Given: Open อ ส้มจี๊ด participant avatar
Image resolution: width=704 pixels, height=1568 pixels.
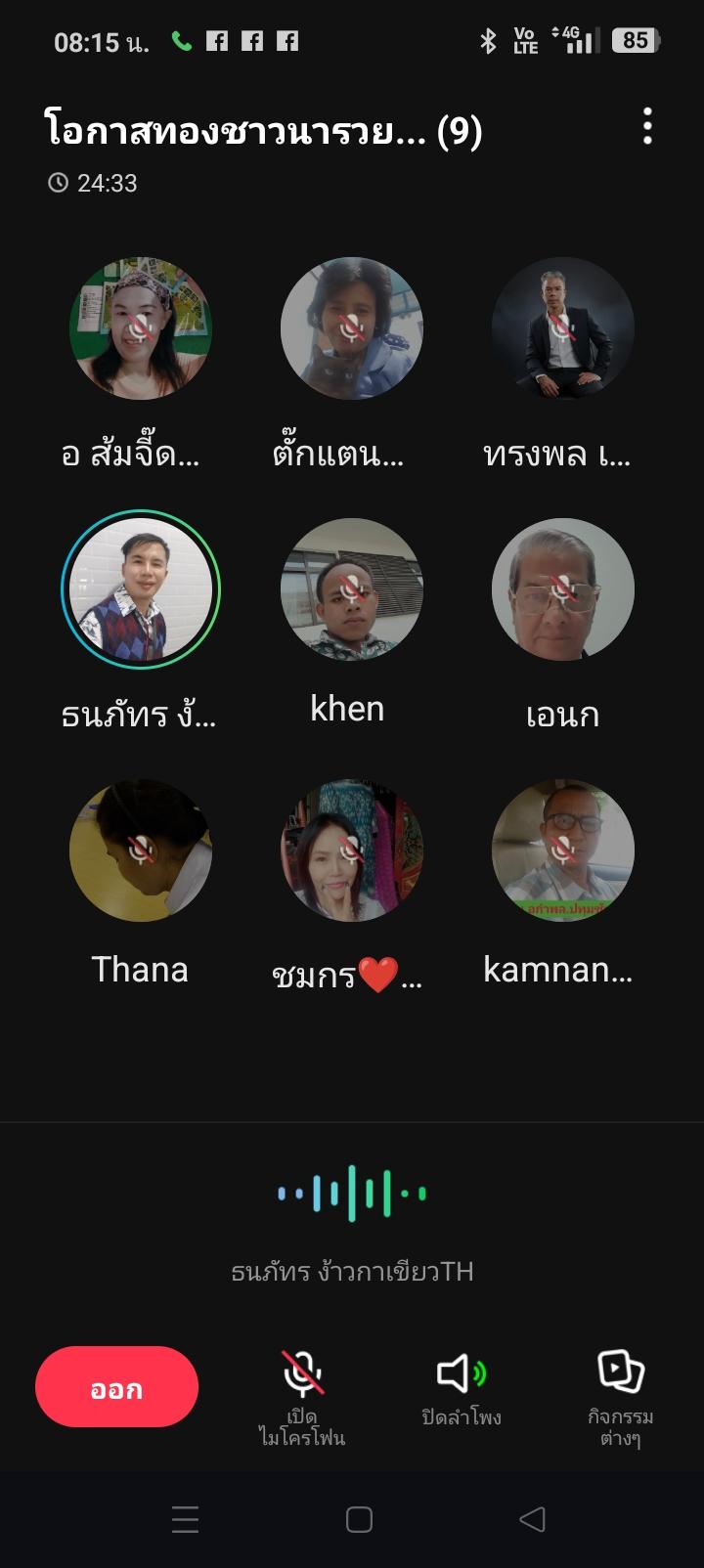Looking at the screenshot, I should [141, 328].
